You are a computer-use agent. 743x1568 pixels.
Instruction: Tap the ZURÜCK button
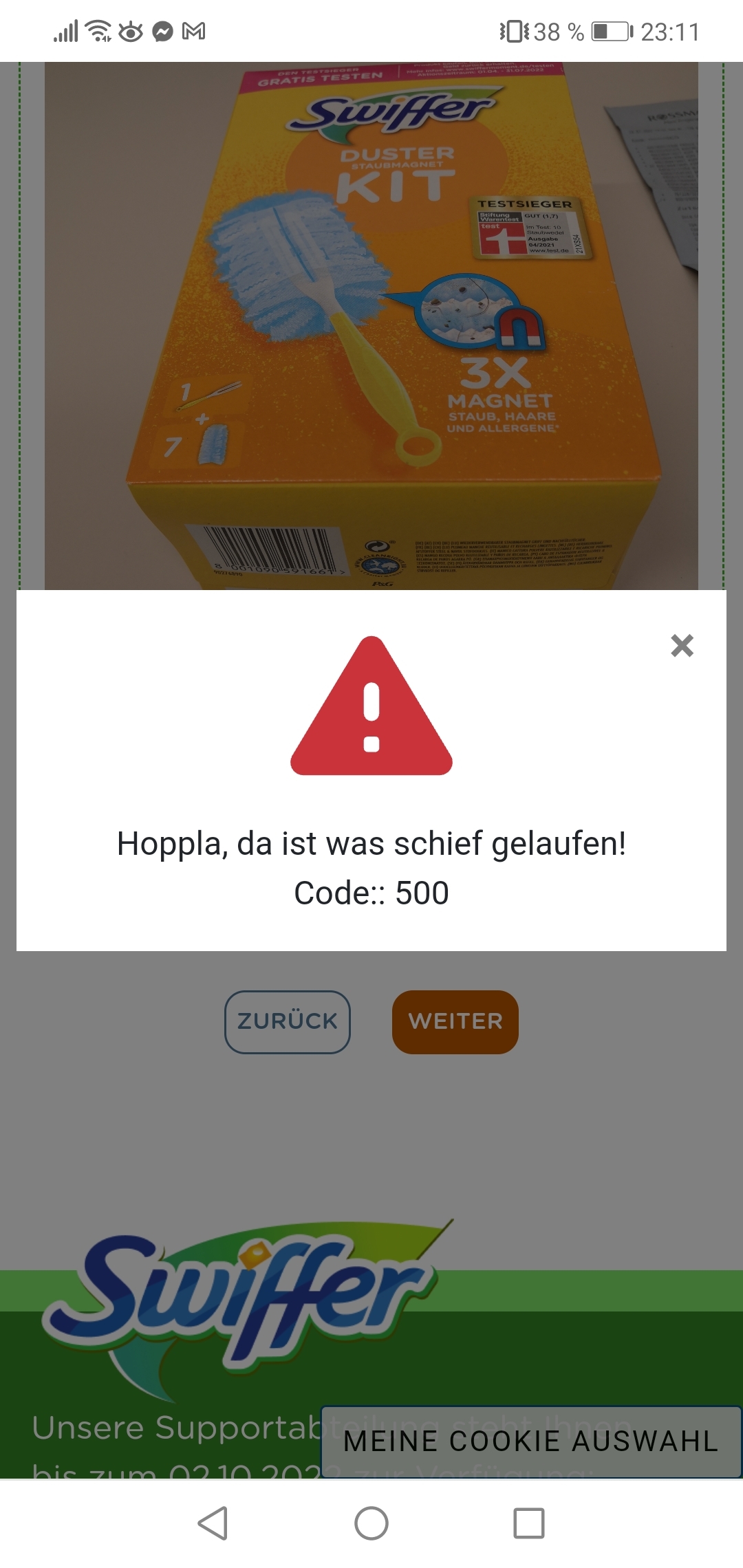coord(288,1022)
